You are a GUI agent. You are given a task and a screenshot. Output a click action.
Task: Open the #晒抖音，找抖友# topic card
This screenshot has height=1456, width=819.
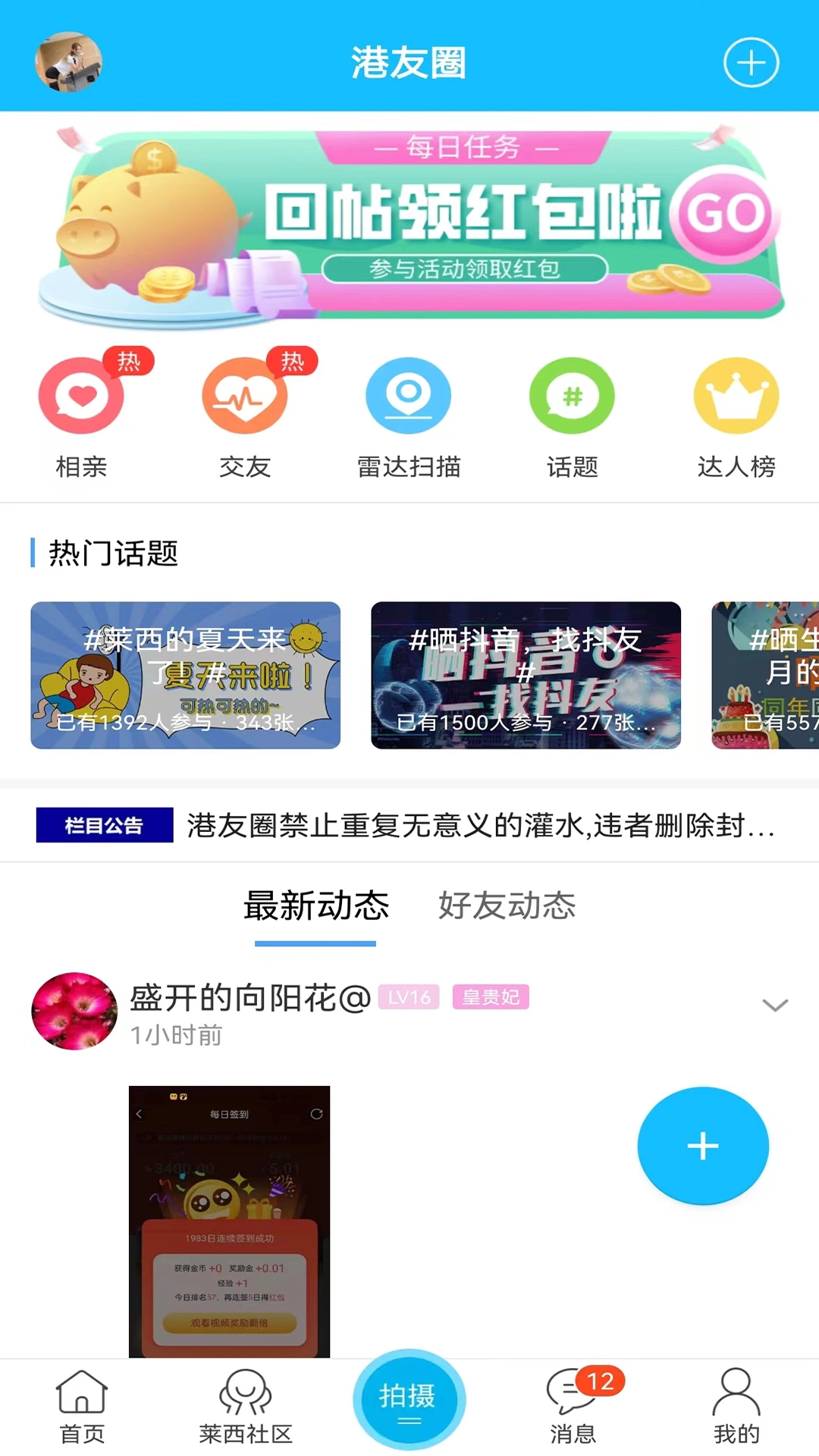pos(526,675)
